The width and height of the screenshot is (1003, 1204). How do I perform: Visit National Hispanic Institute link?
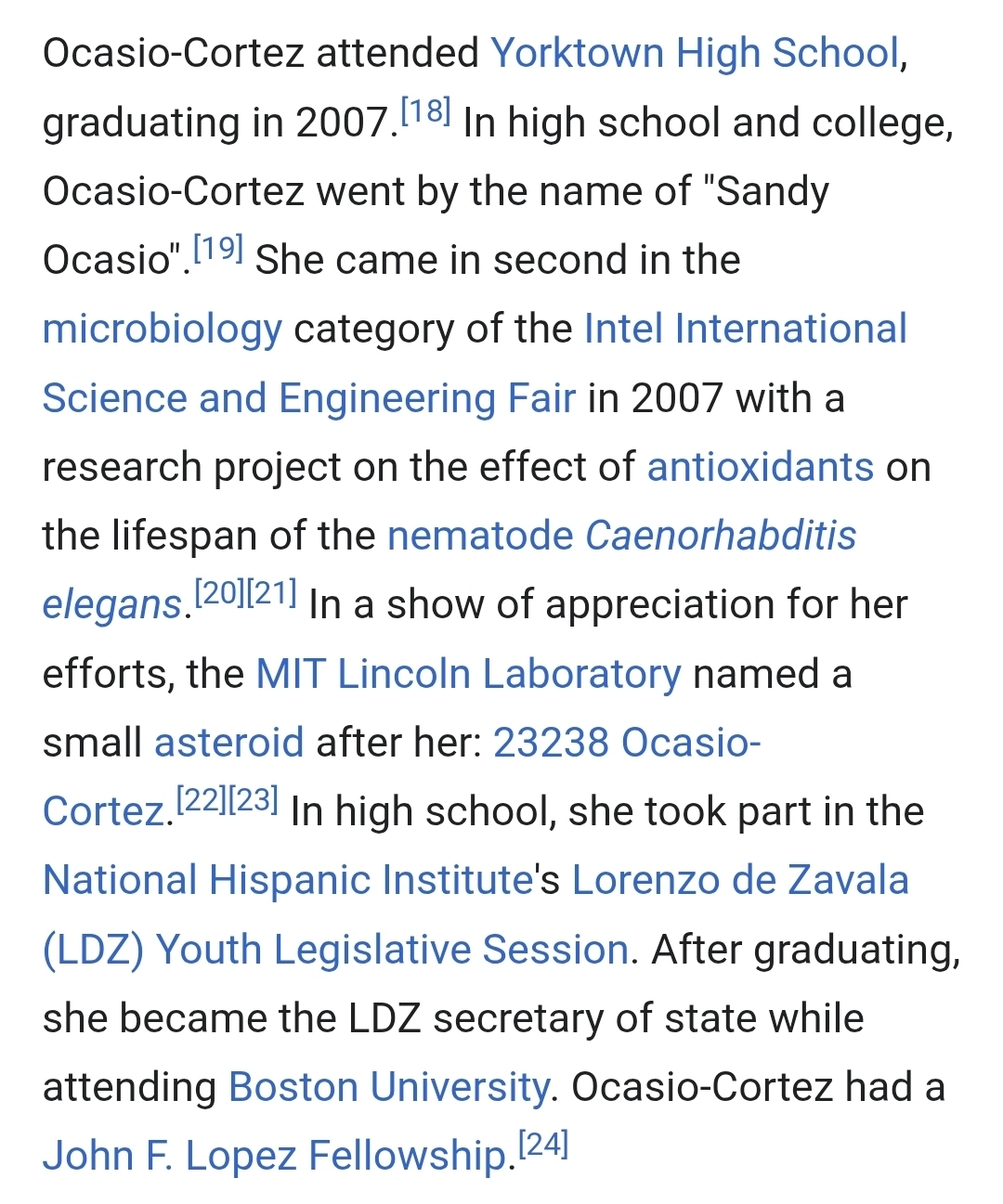[x=288, y=879]
